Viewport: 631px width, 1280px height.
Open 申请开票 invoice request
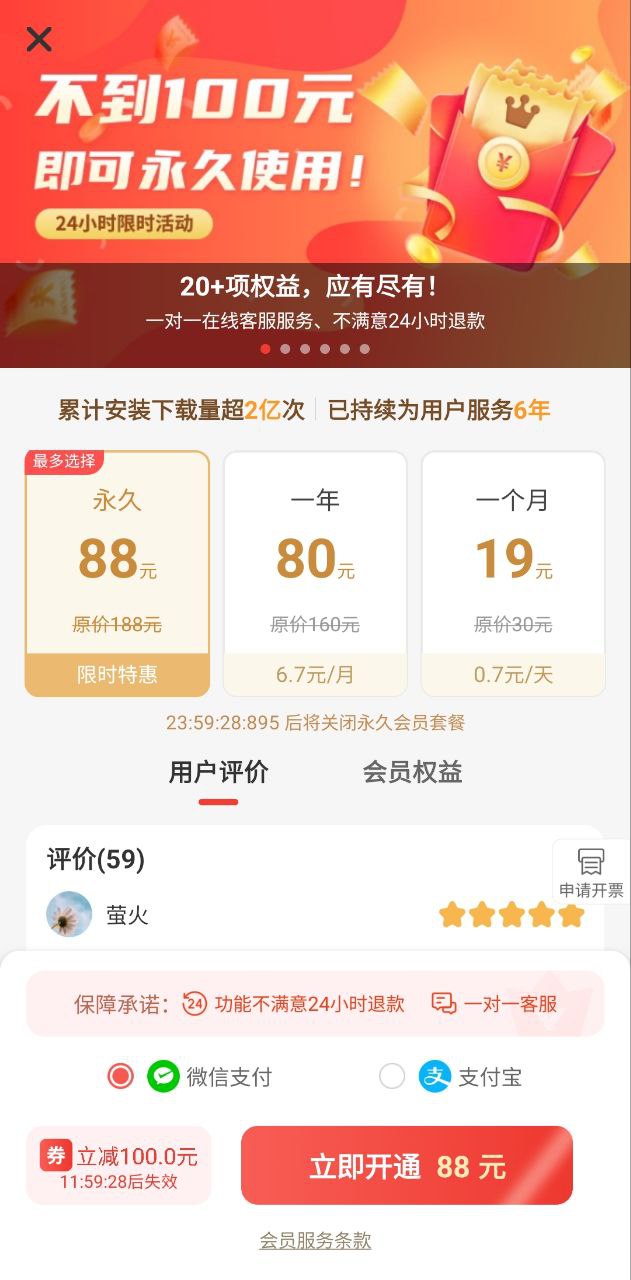coord(591,873)
